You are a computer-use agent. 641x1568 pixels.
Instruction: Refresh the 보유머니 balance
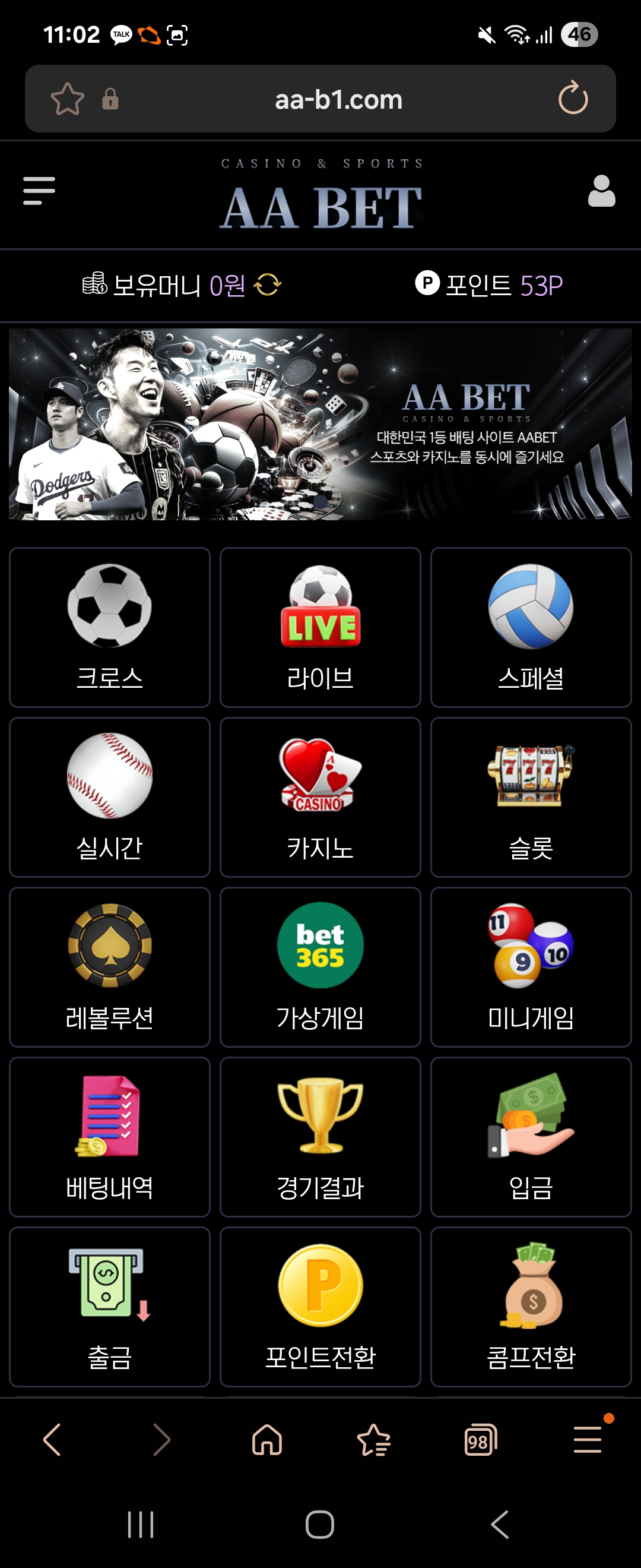pos(268,284)
